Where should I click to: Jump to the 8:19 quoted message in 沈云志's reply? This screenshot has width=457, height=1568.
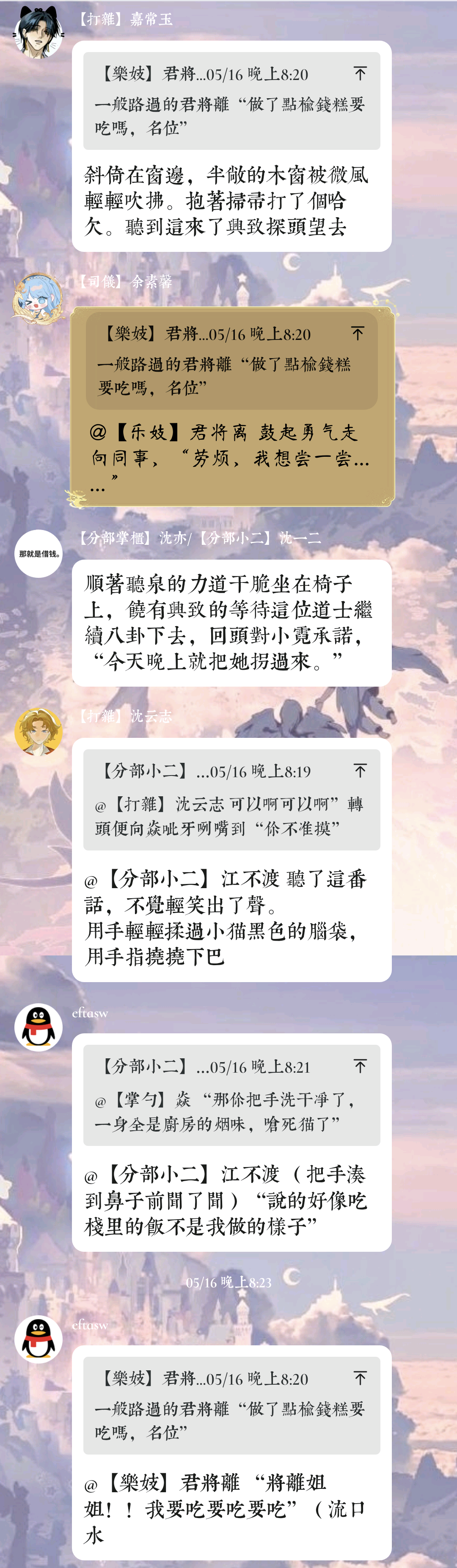pyautogui.click(x=360, y=770)
